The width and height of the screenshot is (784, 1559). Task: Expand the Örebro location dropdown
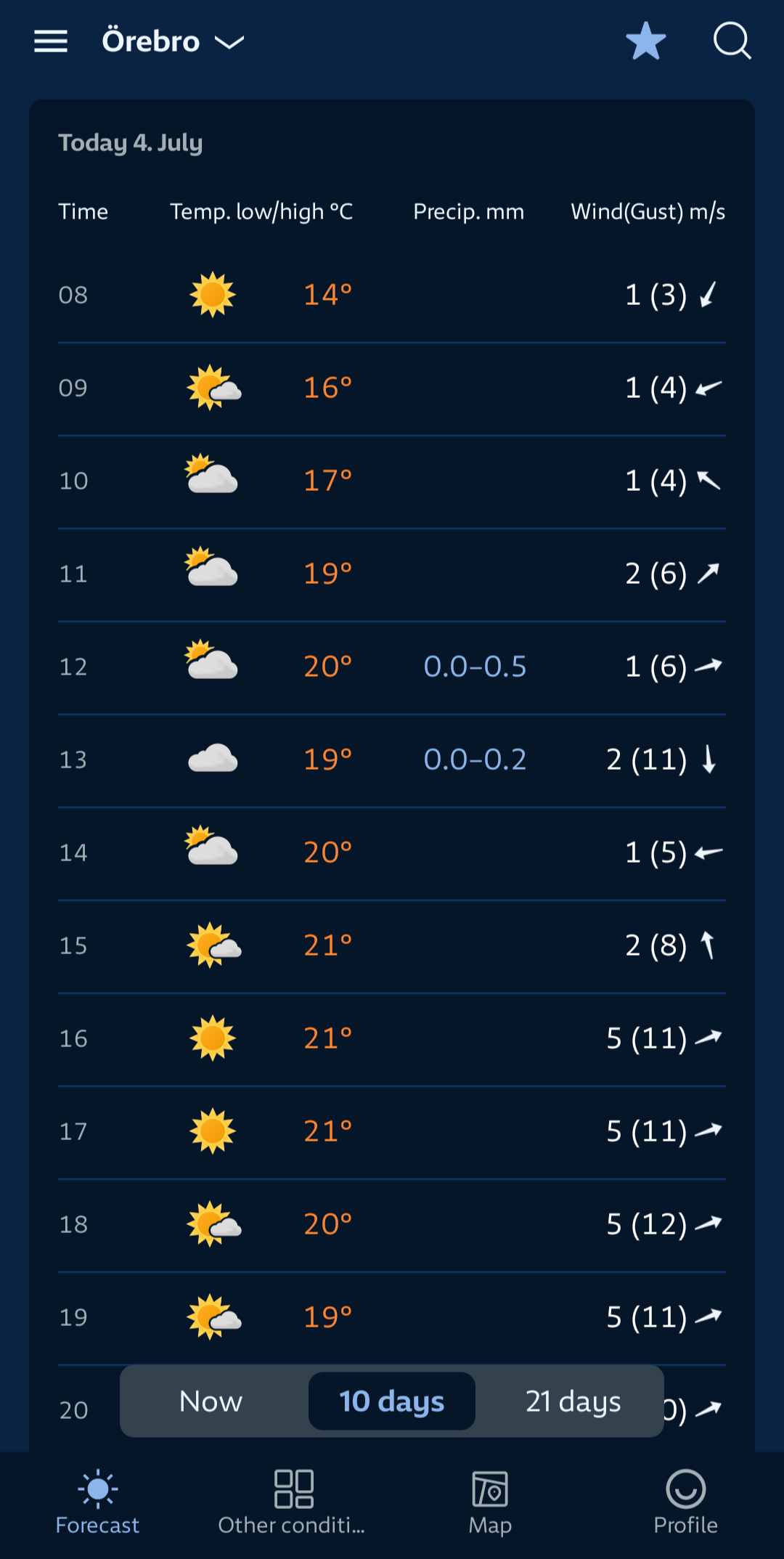pyautogui.click(x=173, y=41)
